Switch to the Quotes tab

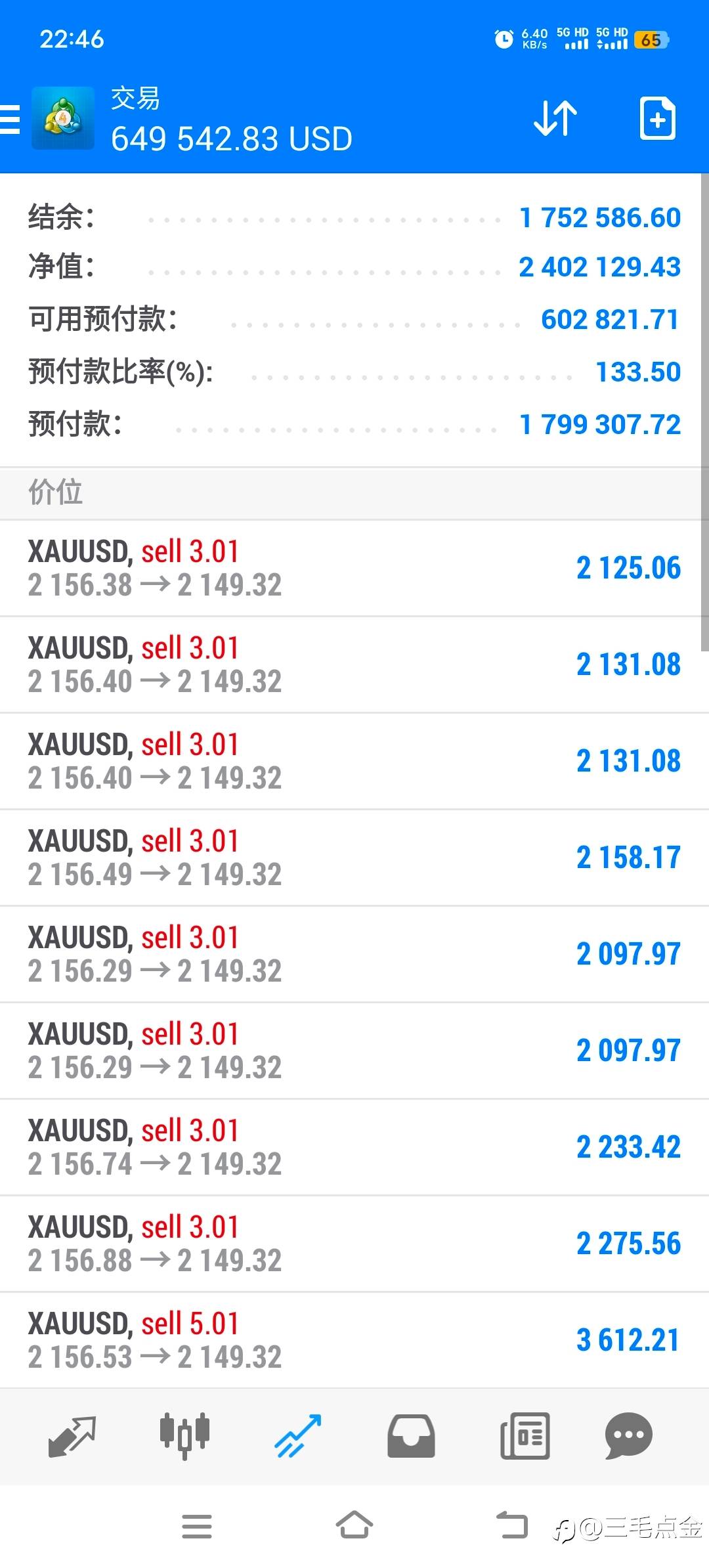tap(72, 1436)
